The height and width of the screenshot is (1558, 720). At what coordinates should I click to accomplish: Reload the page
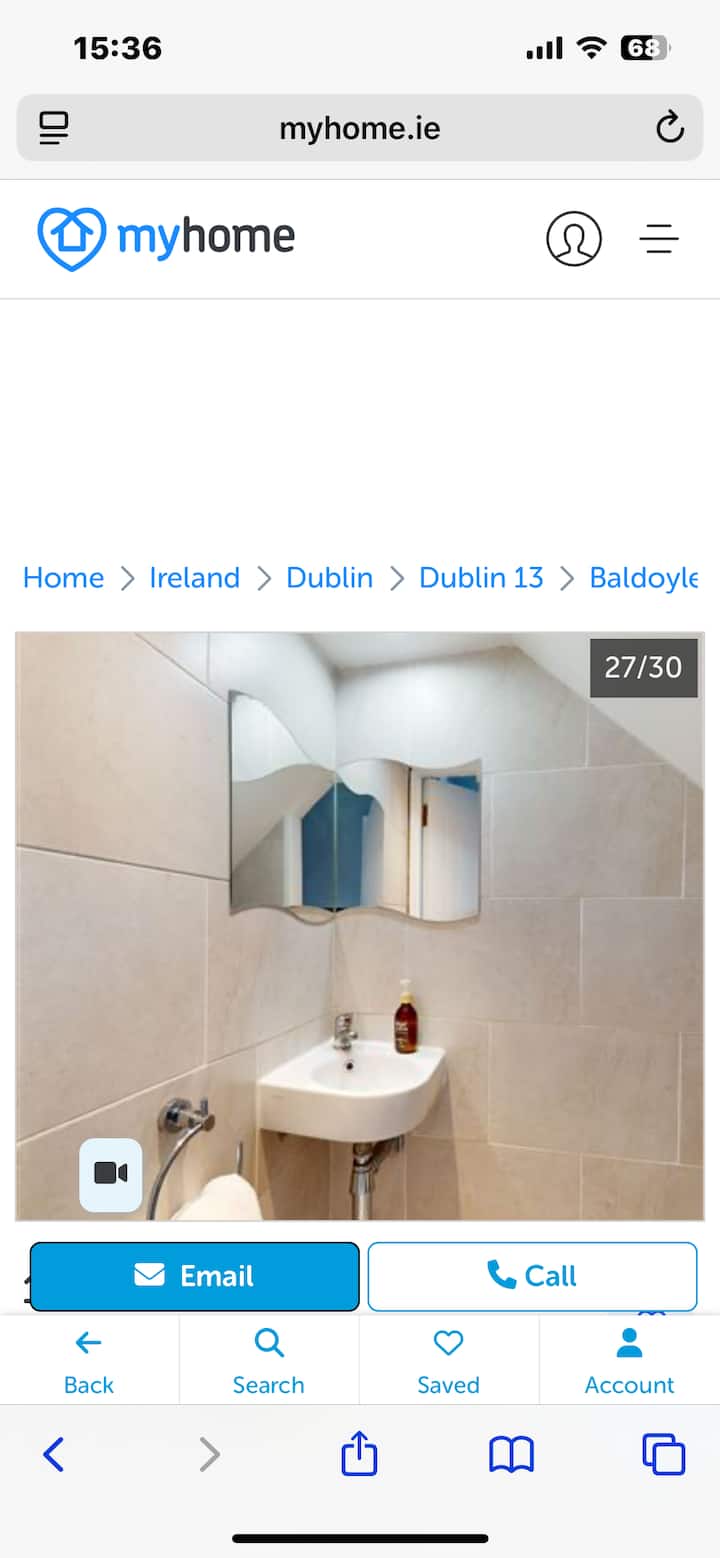click(x=669, y=128)
